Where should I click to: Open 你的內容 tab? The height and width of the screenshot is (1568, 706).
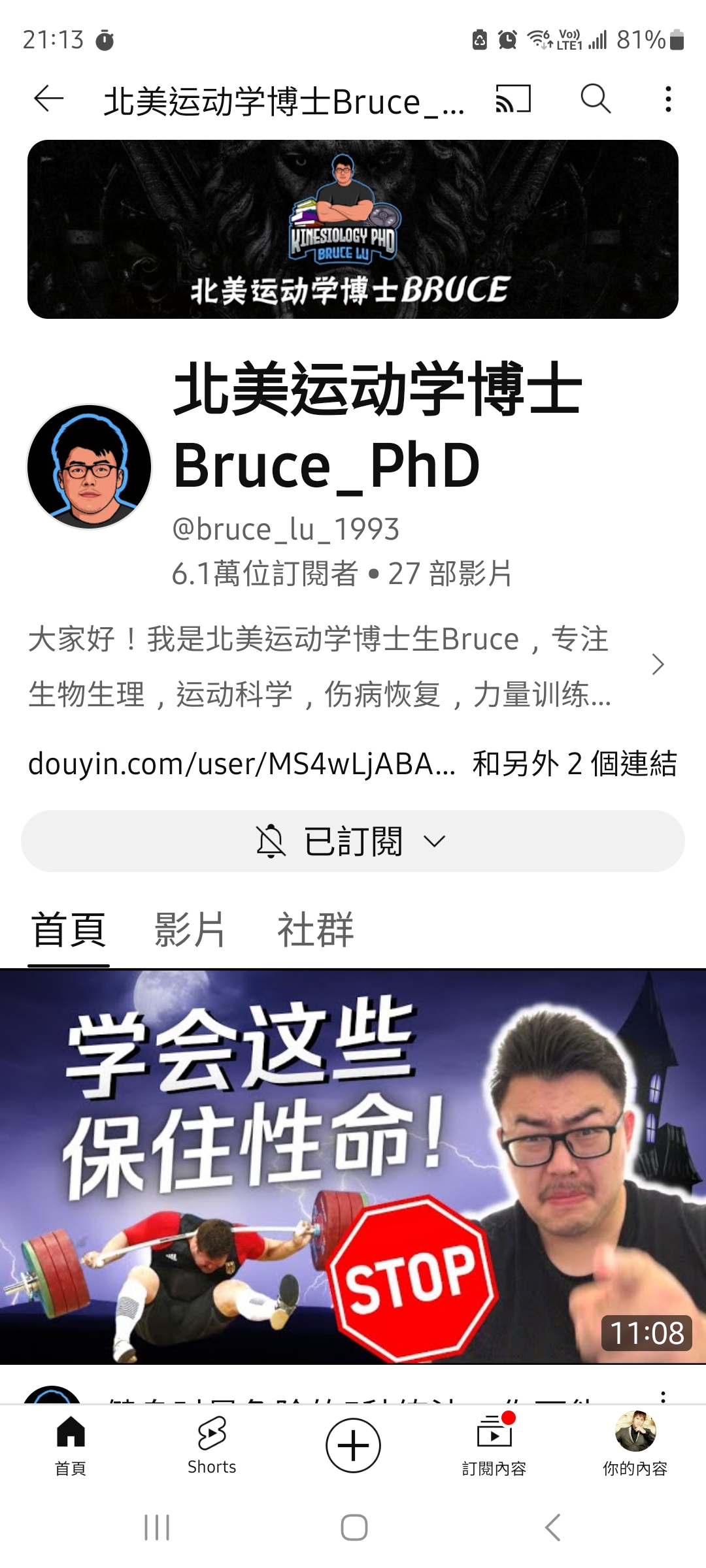[635, 1446]
